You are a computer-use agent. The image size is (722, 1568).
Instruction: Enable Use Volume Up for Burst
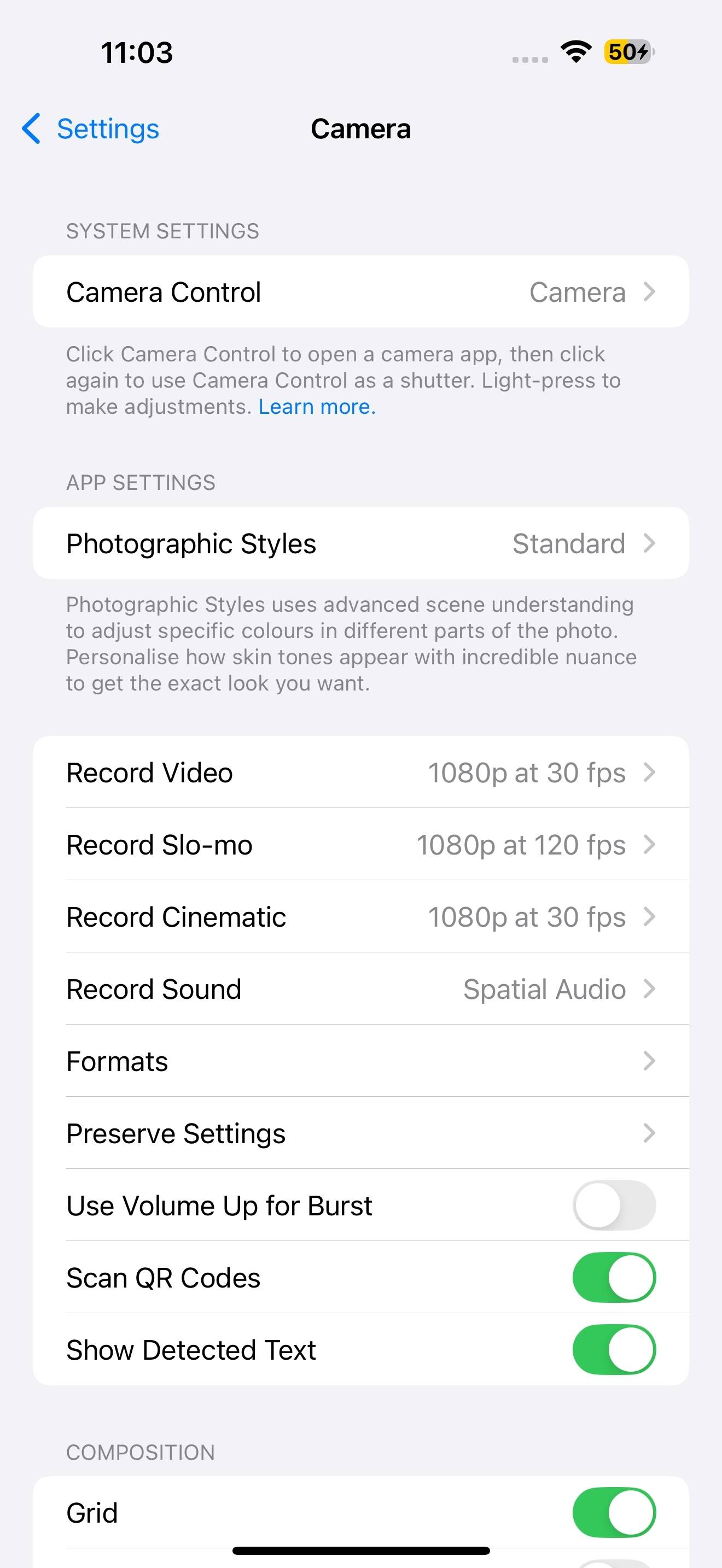point(614,1205)
